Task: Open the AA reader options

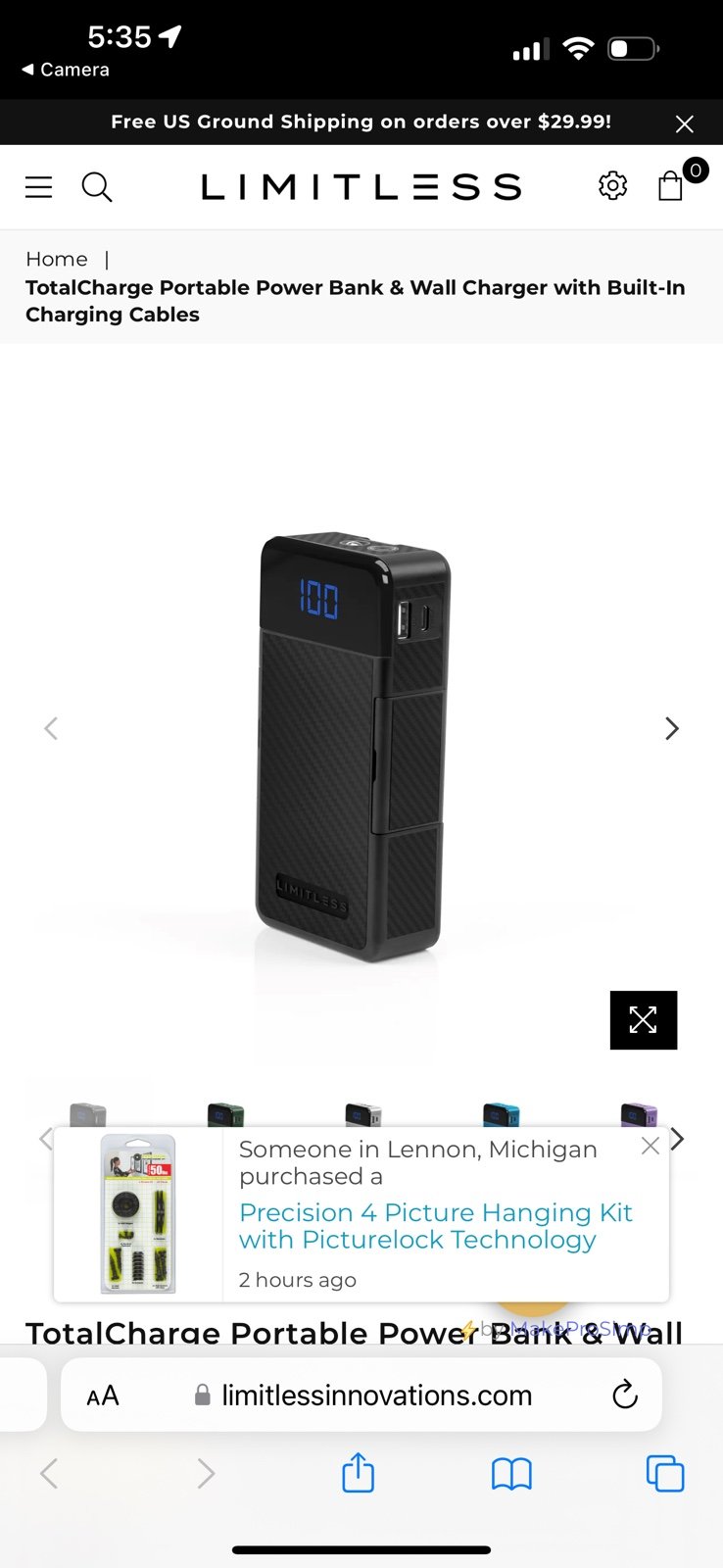Action: coord(103,1396)
